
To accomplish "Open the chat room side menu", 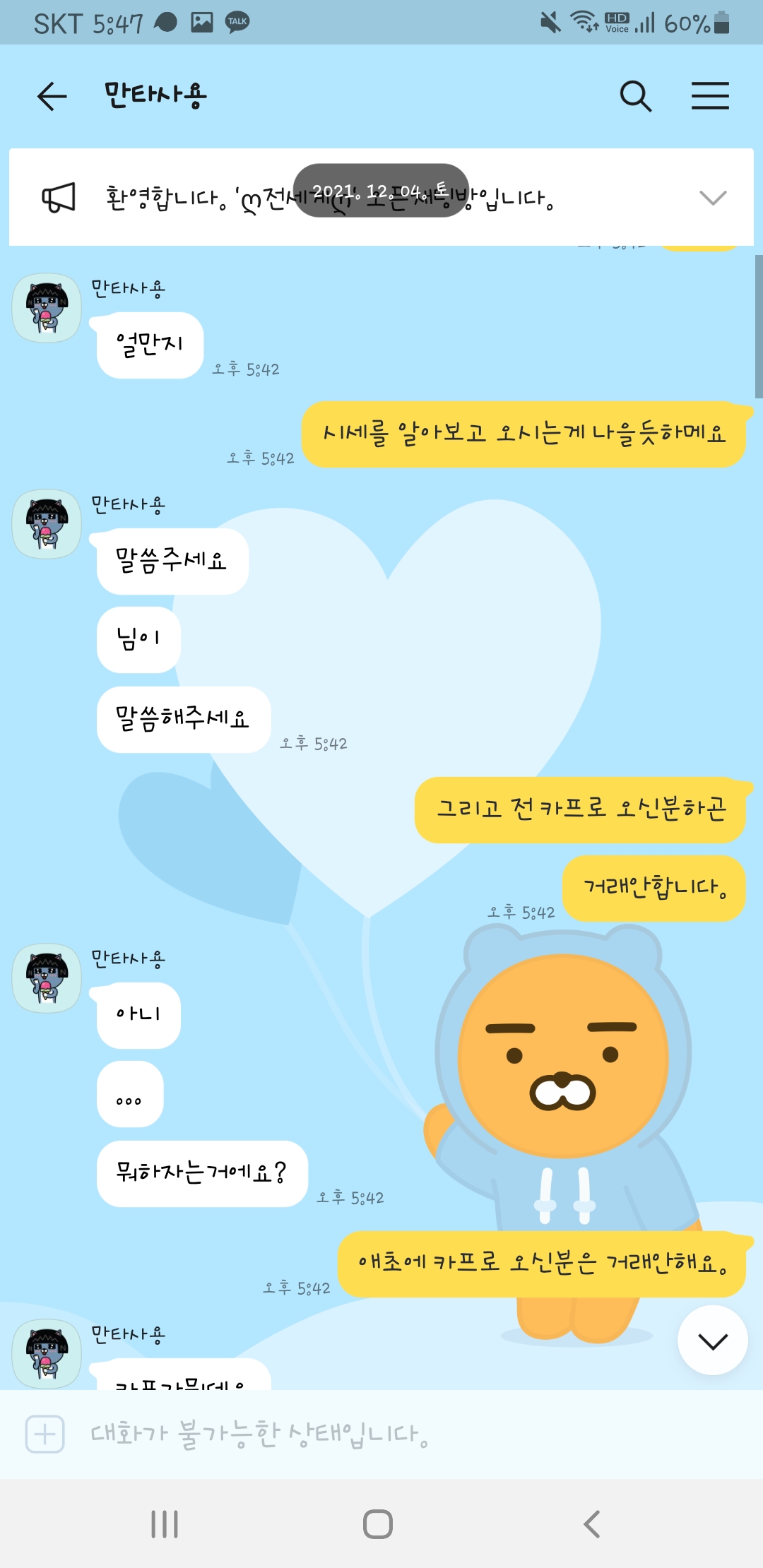I will [710, 96].
